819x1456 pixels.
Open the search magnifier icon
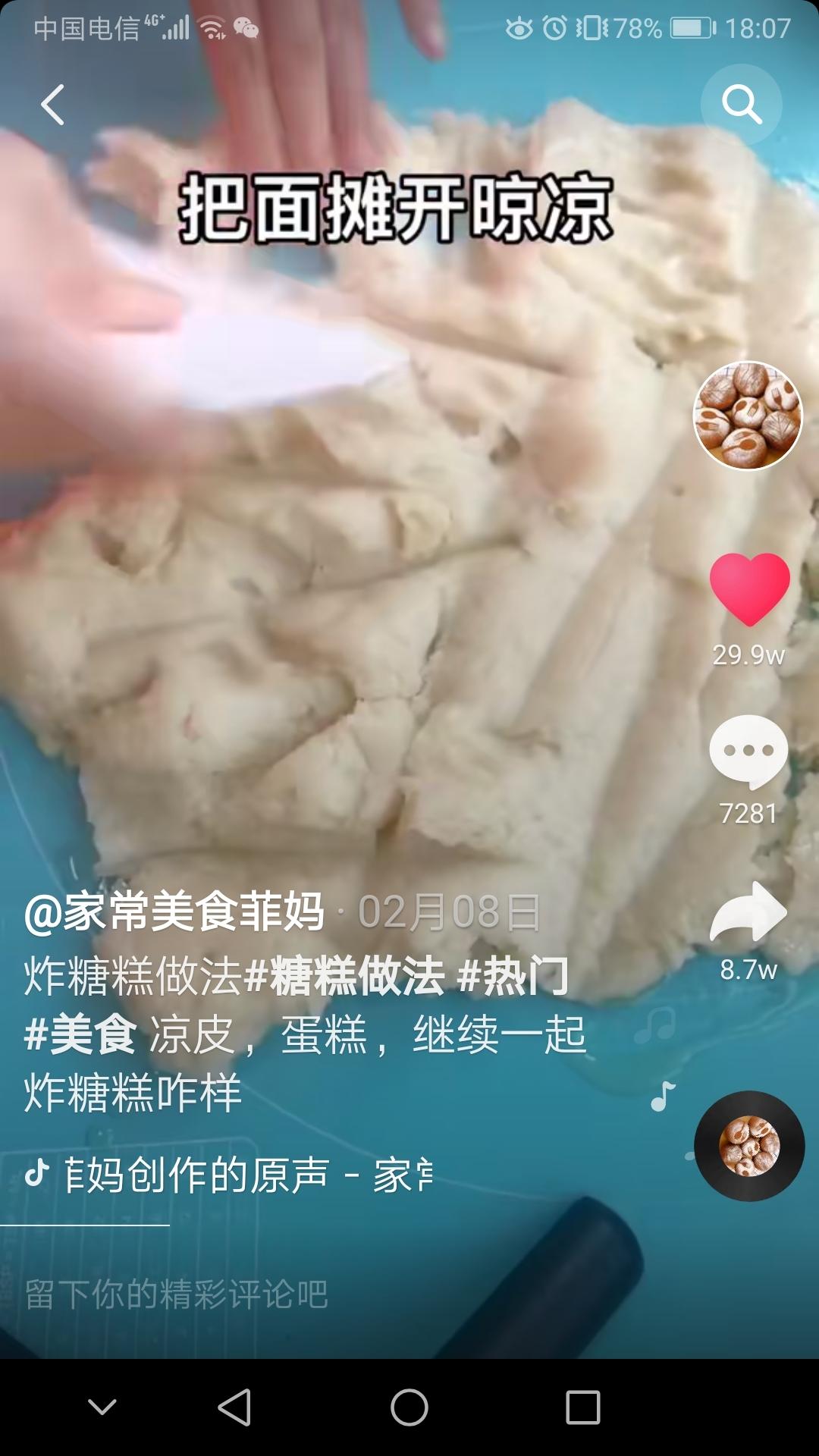tap(741, 104)
